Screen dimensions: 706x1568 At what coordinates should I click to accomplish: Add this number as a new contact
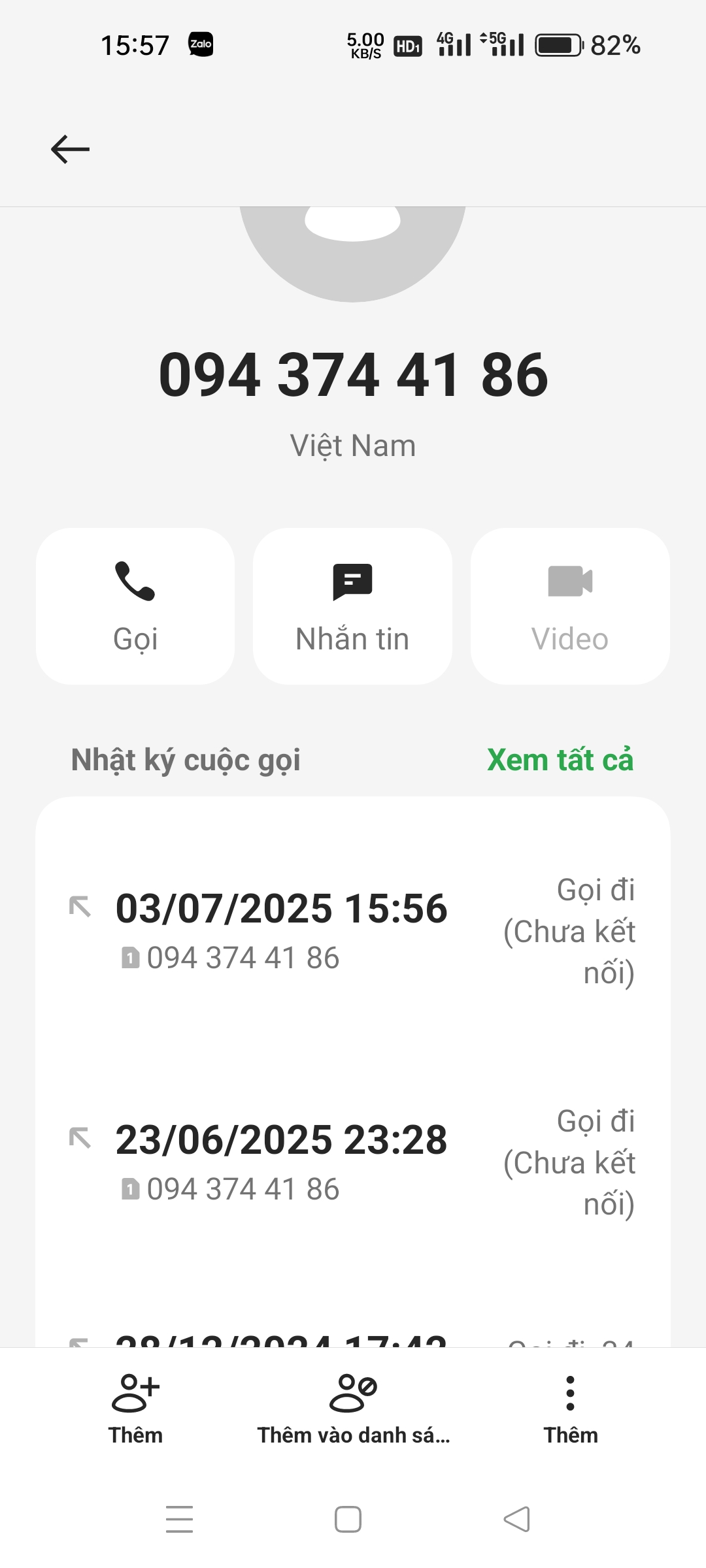(x=135, y=1409)
